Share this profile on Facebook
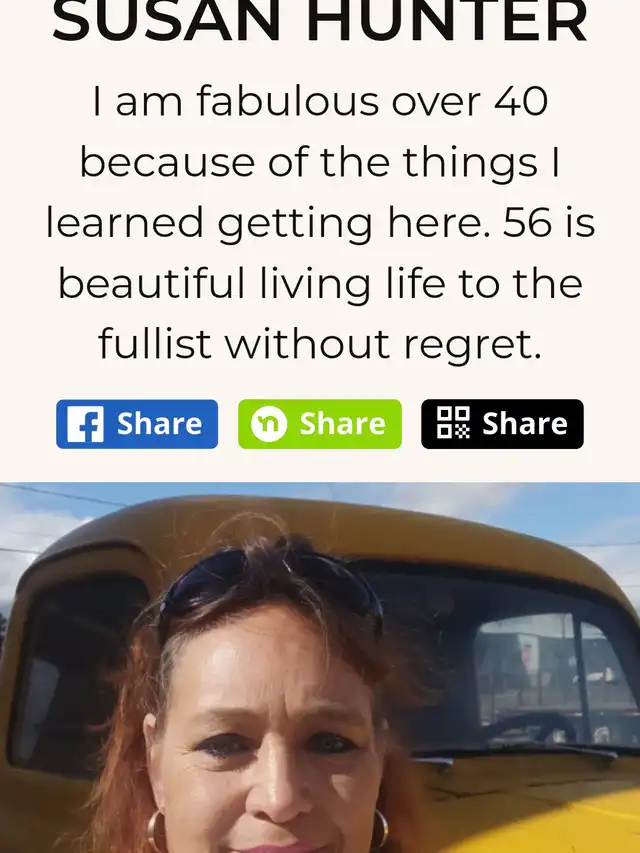Viewport: 640px width, 853px height. (137, 424)
